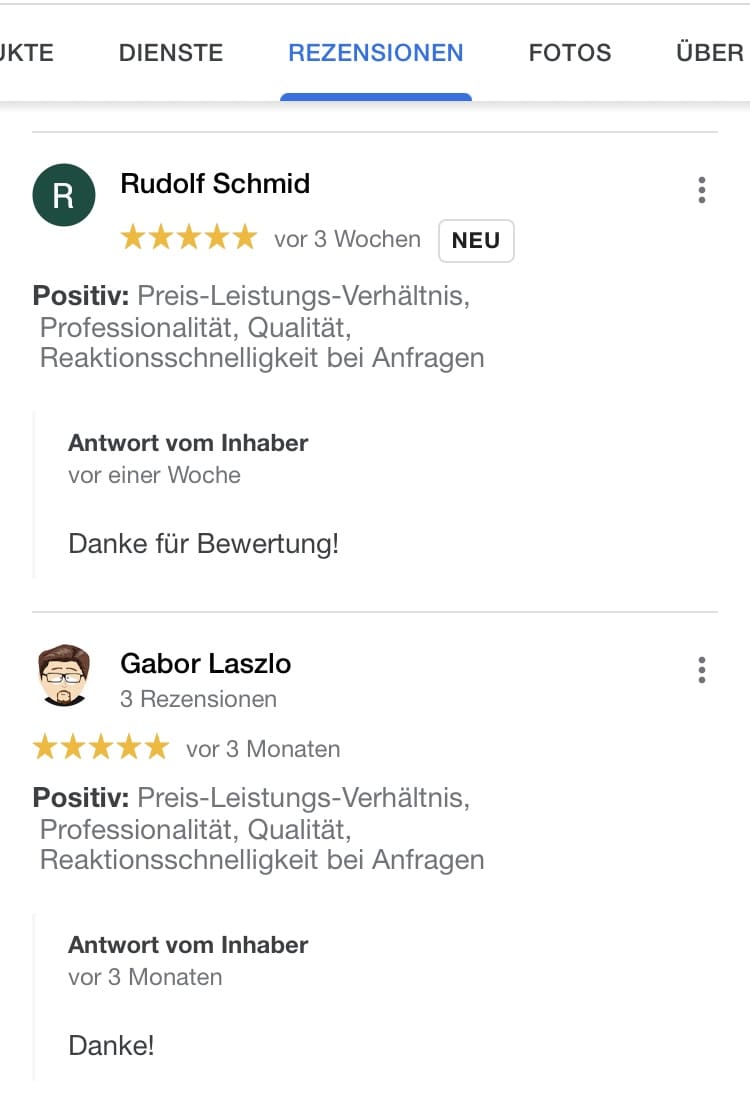Tap Rudolf Schmid's green avatar
The height and width of the screenshot is (1105, 750).
point(64,195)
